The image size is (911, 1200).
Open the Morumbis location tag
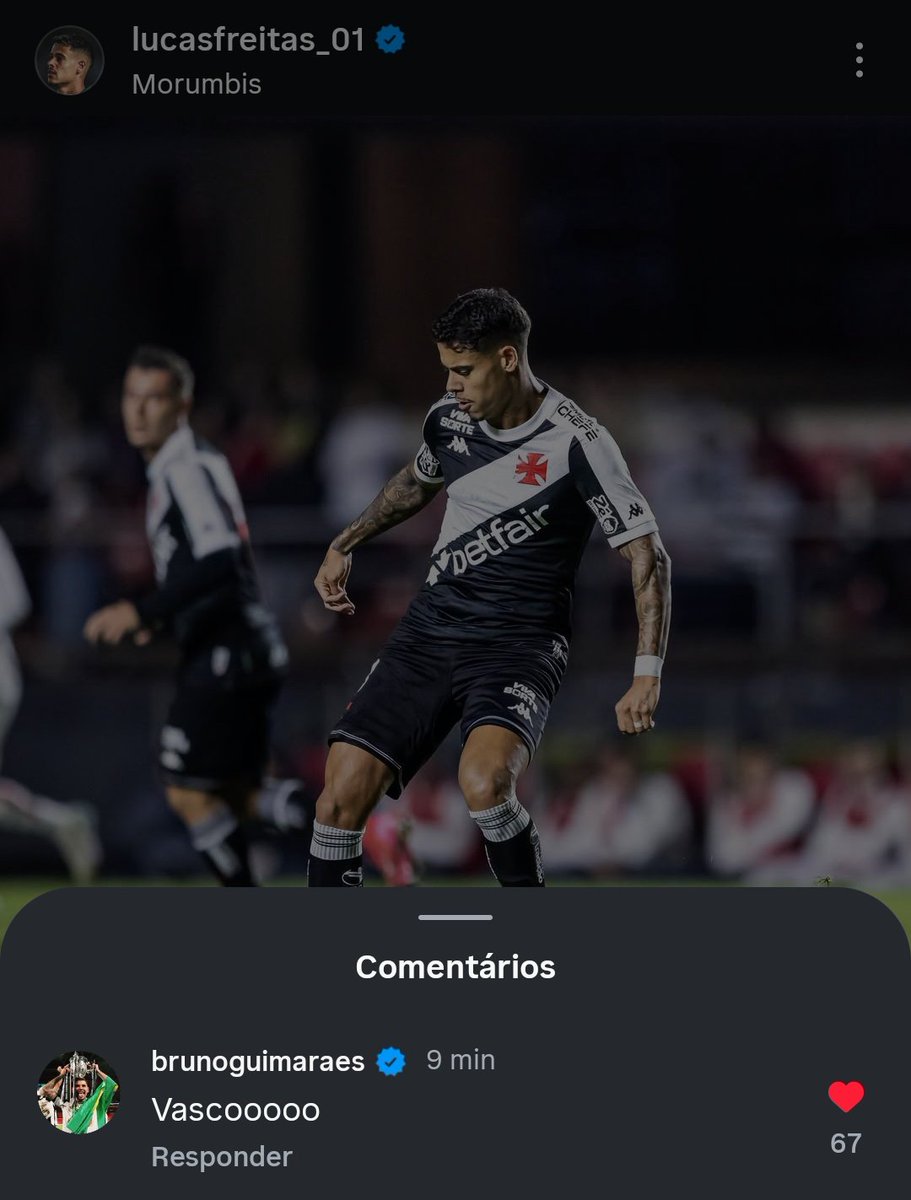196,84
